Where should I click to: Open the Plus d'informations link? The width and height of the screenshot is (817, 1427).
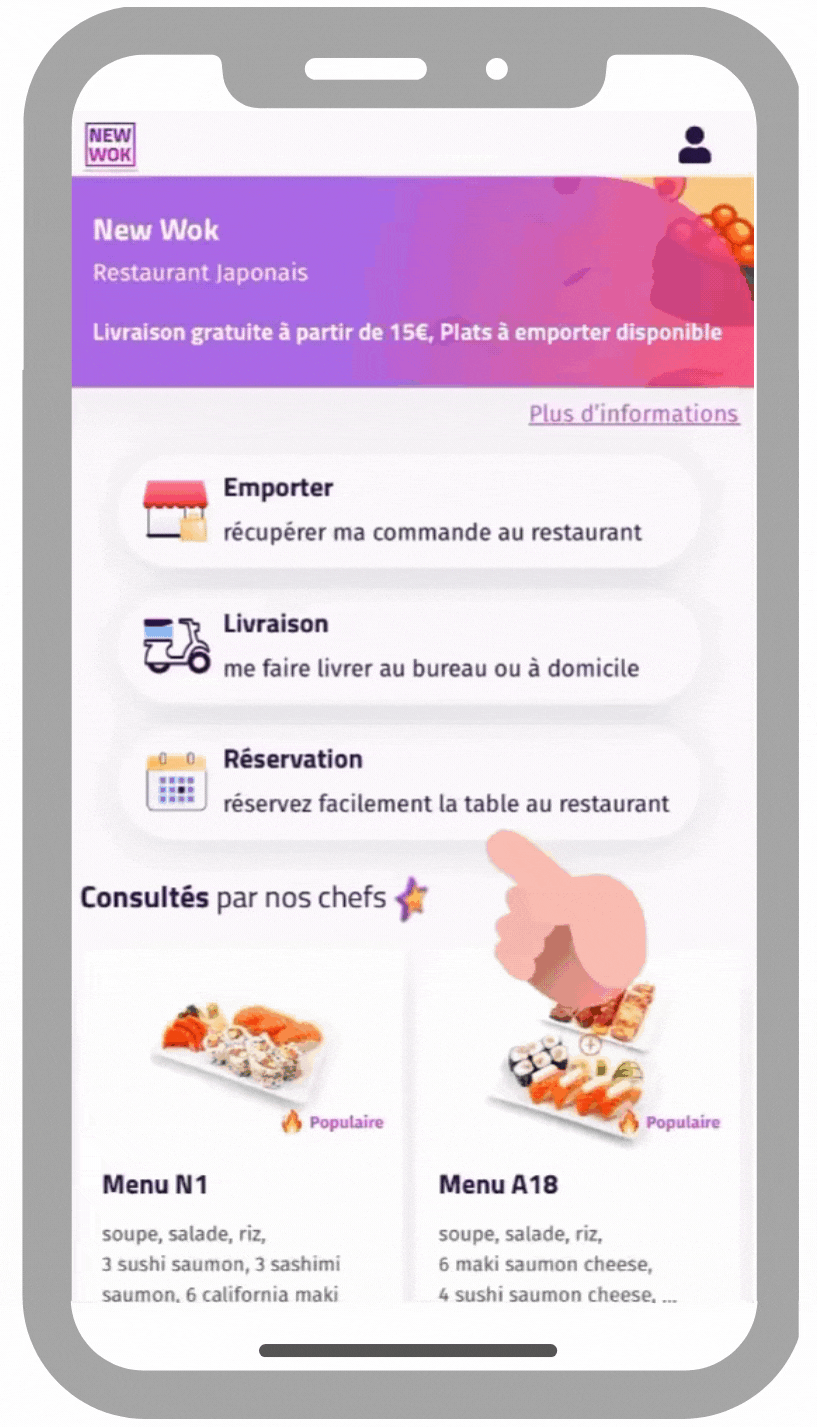tap(634, 414)
